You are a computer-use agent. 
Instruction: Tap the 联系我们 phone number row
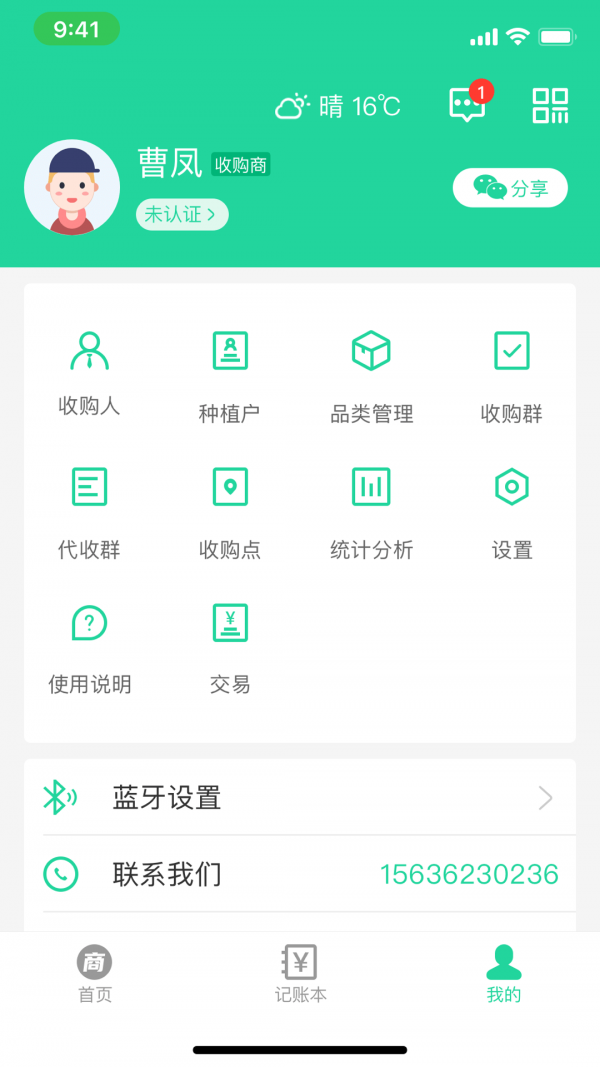click(300, 874)
